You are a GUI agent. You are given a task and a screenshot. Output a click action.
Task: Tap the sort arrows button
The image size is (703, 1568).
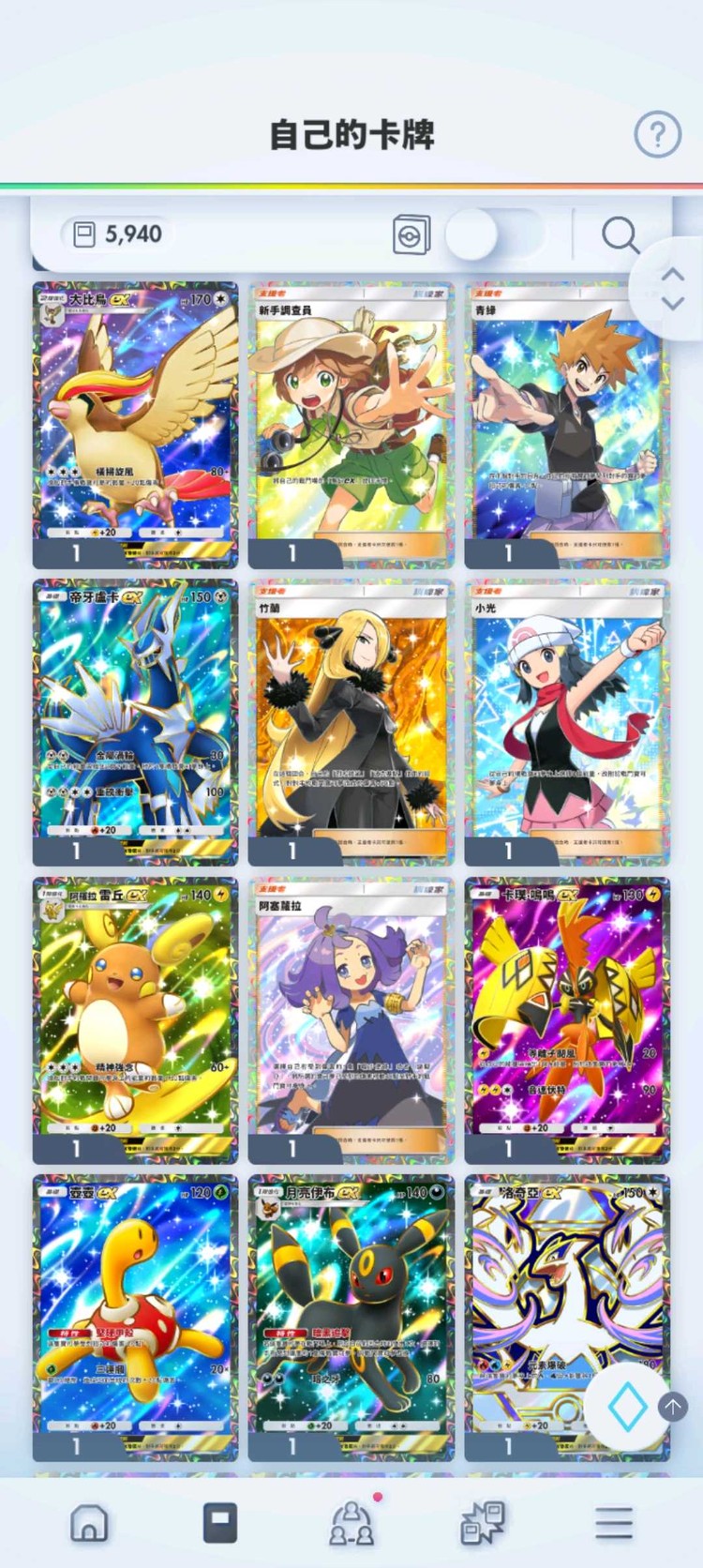click(x=672, y=289)
